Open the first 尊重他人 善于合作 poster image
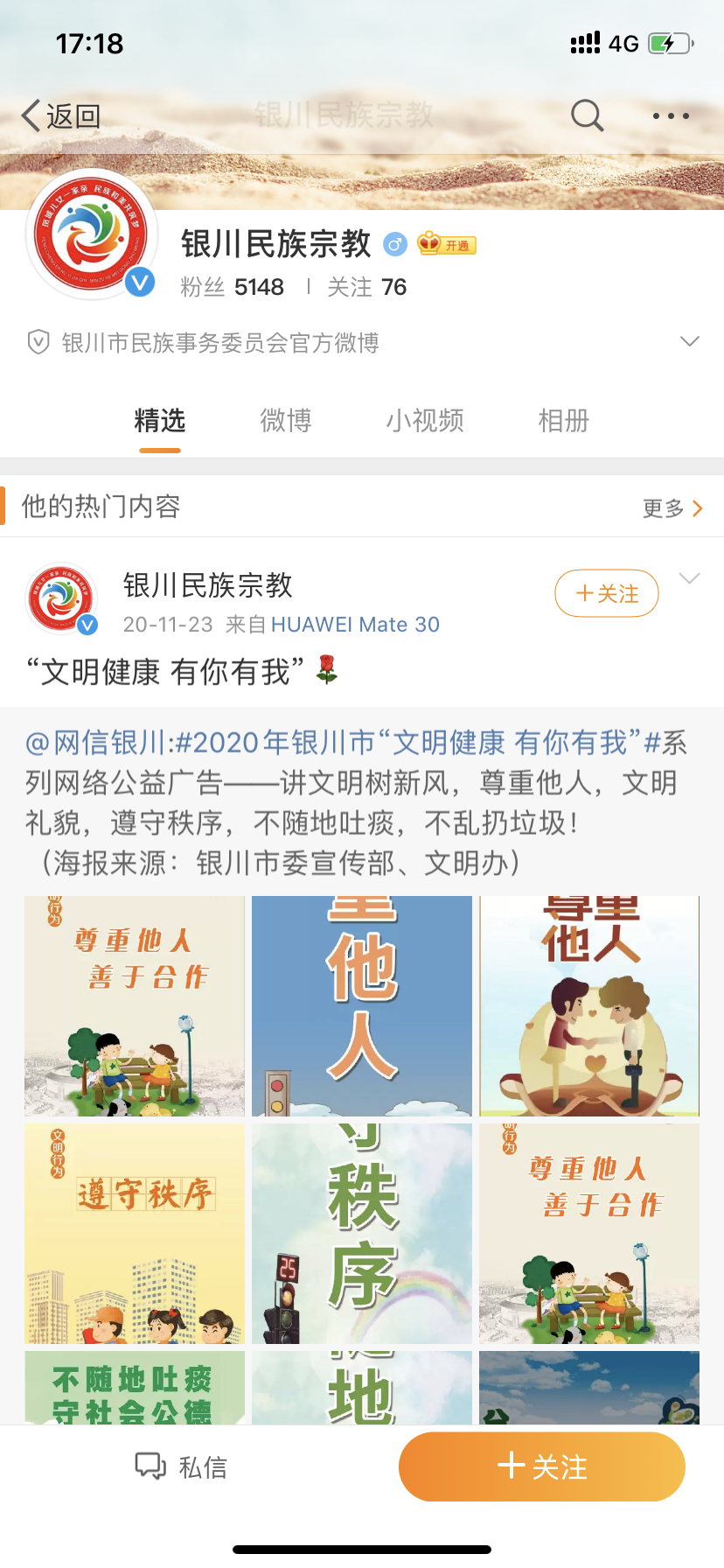The width and height of the screenshot is (724, 1568). point(135,1005)
